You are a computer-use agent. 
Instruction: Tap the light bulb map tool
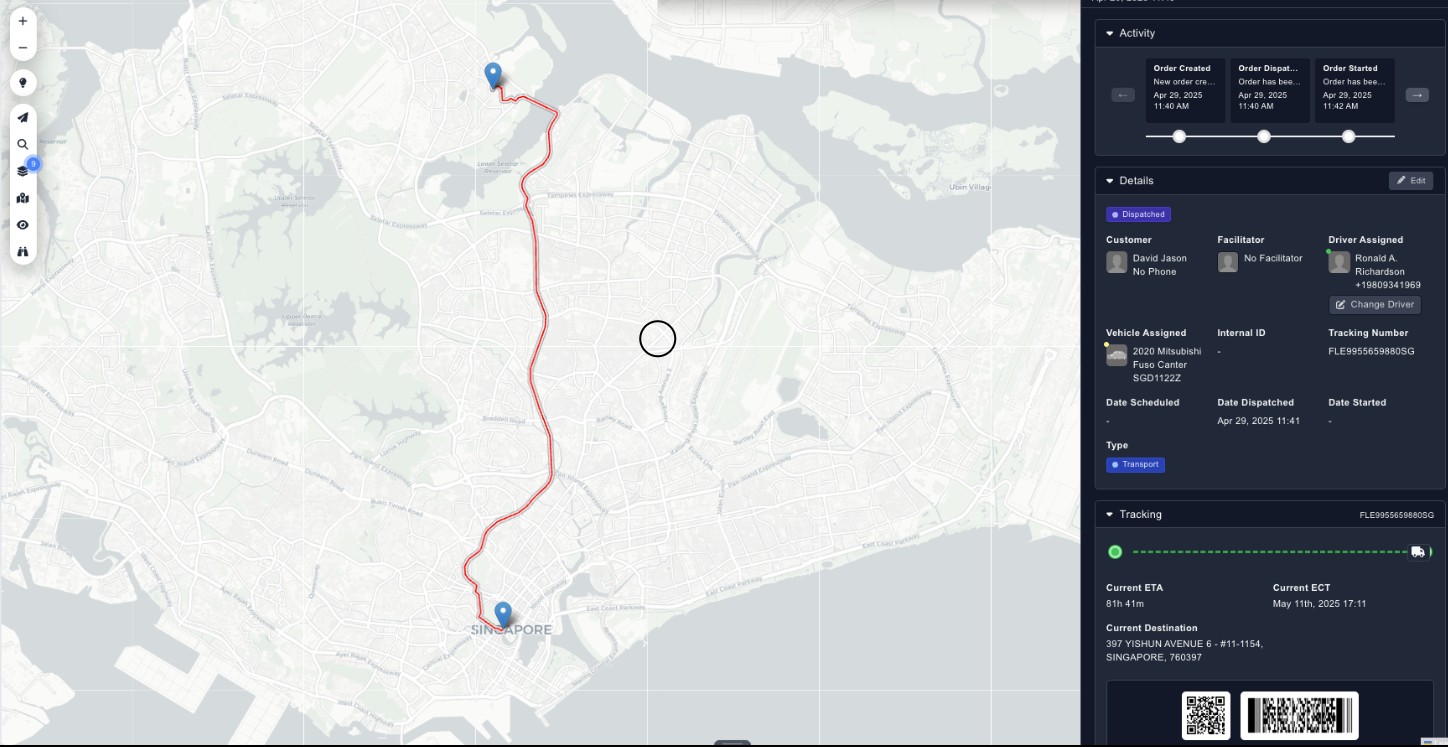coord(23,83)
